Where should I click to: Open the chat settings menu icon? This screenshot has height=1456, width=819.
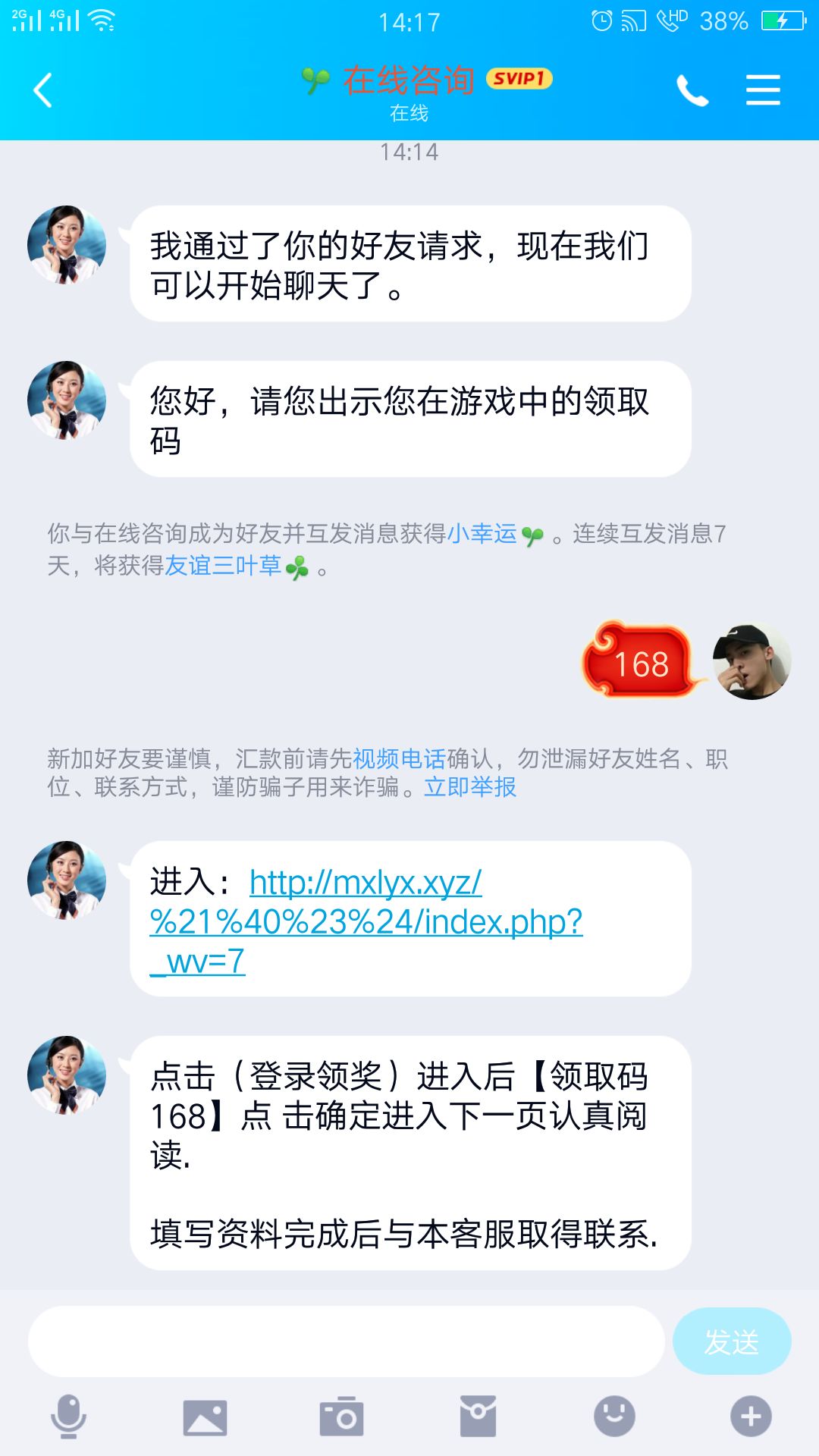(x=763, y=90)
